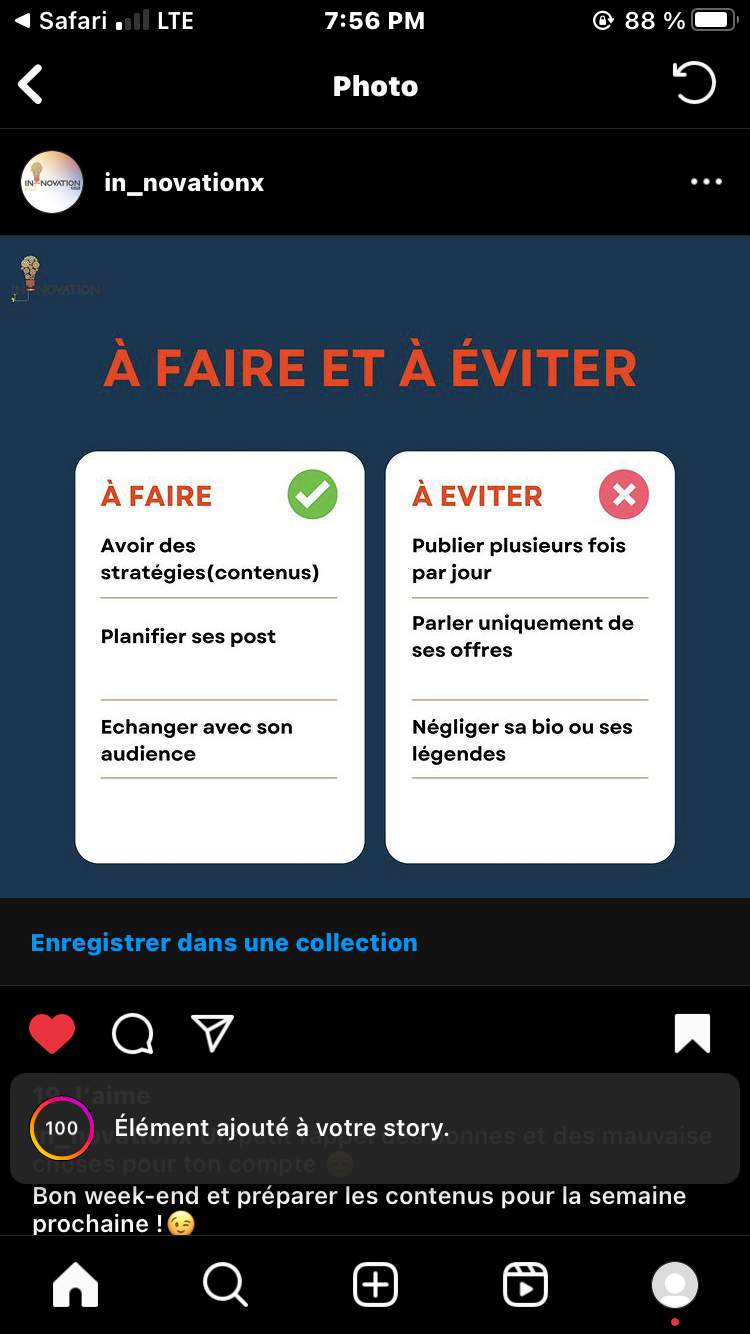This screenshot has height=1334, width=750.
Task: Tap the À FAIRE ET À ÉVITER post image
Action: [x=375, y=566]
